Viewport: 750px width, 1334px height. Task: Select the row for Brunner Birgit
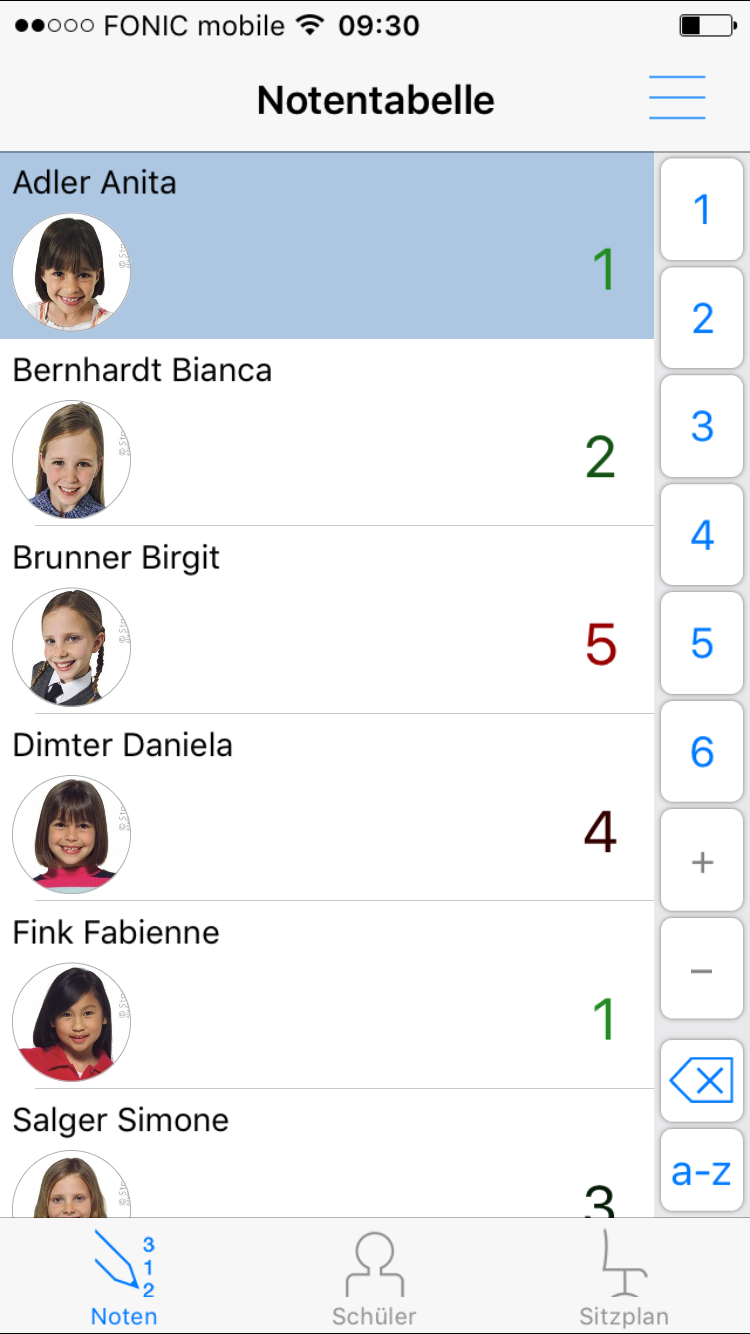tap(327, 620)
